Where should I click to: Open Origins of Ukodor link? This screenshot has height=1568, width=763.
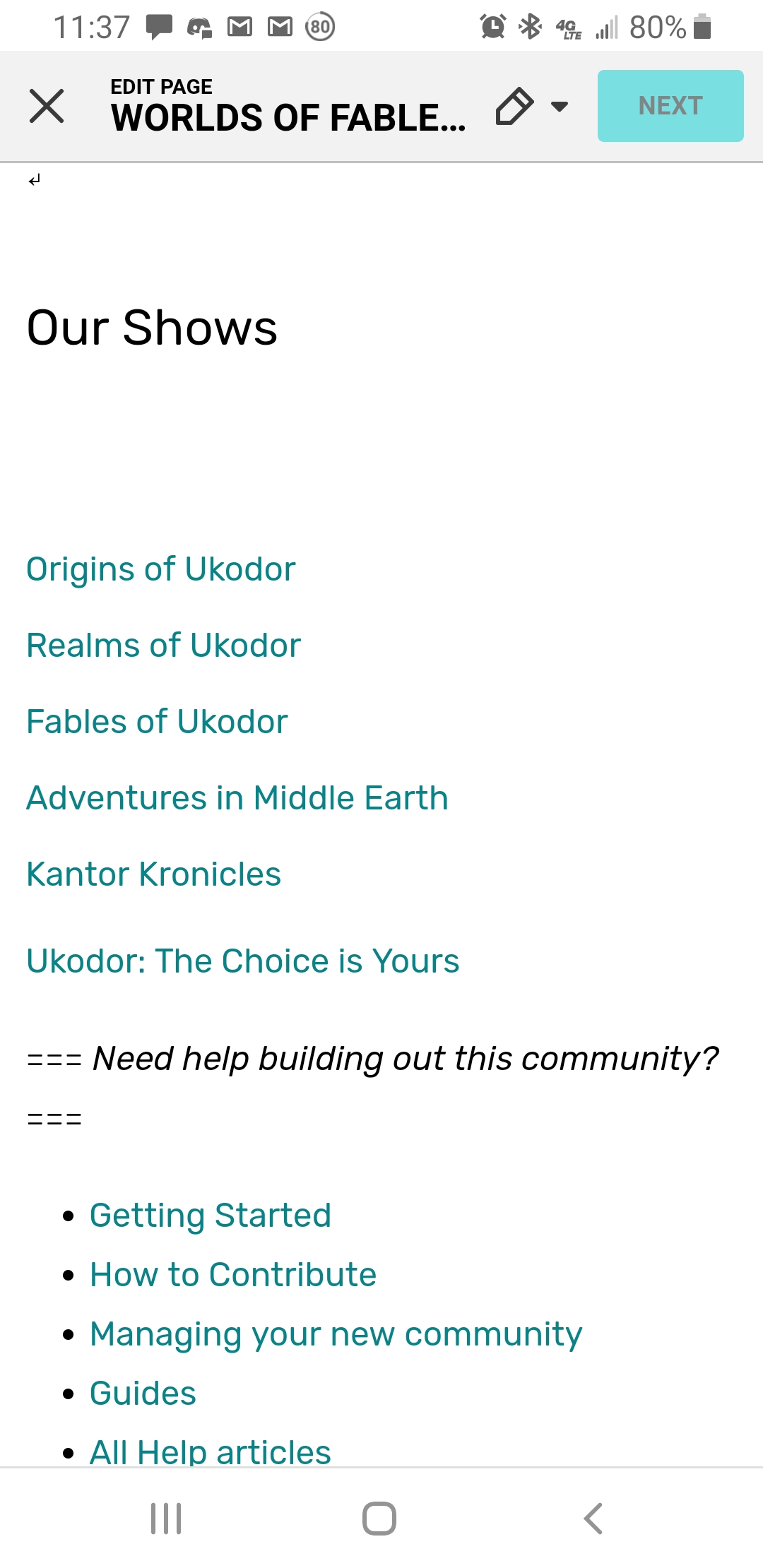point(161,569)
